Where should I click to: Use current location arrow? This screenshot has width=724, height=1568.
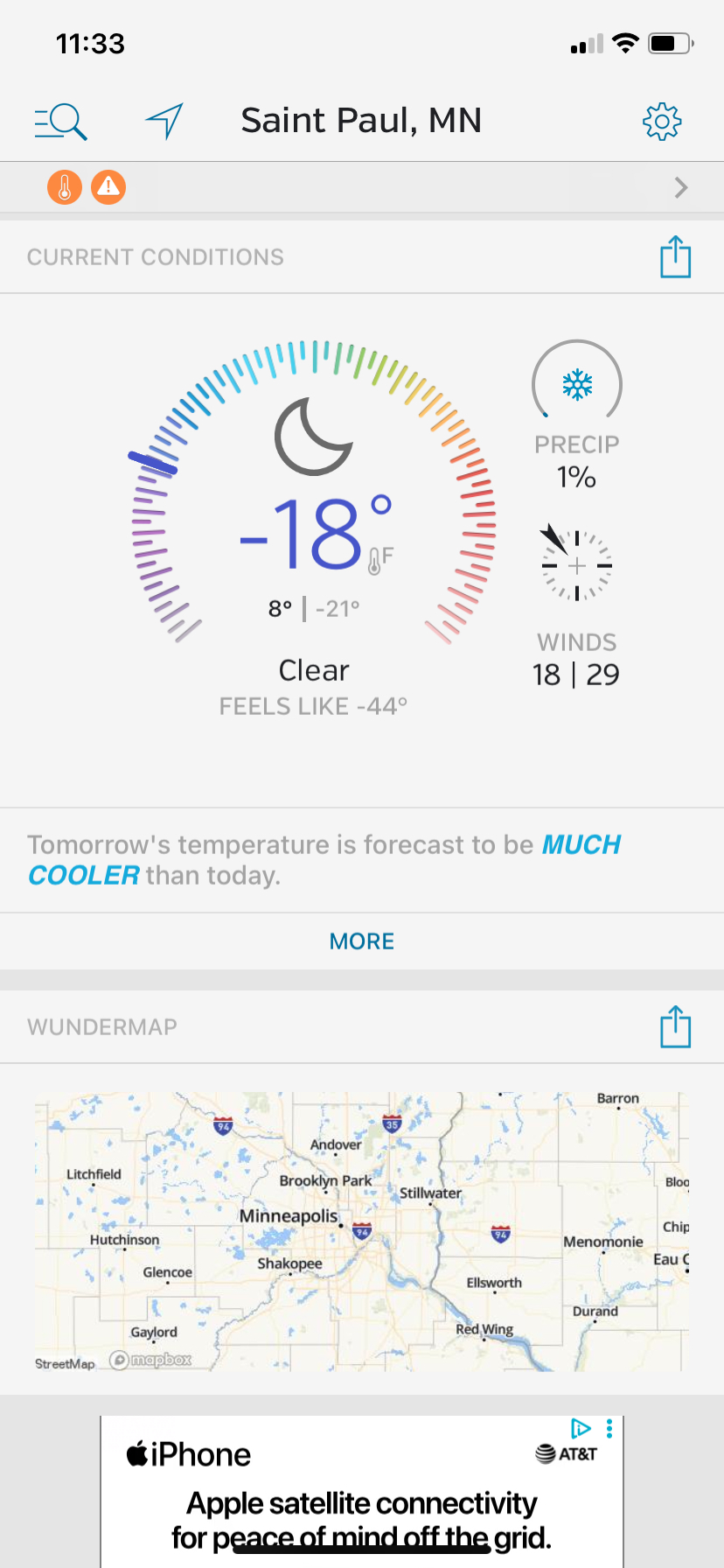point(164,121)
